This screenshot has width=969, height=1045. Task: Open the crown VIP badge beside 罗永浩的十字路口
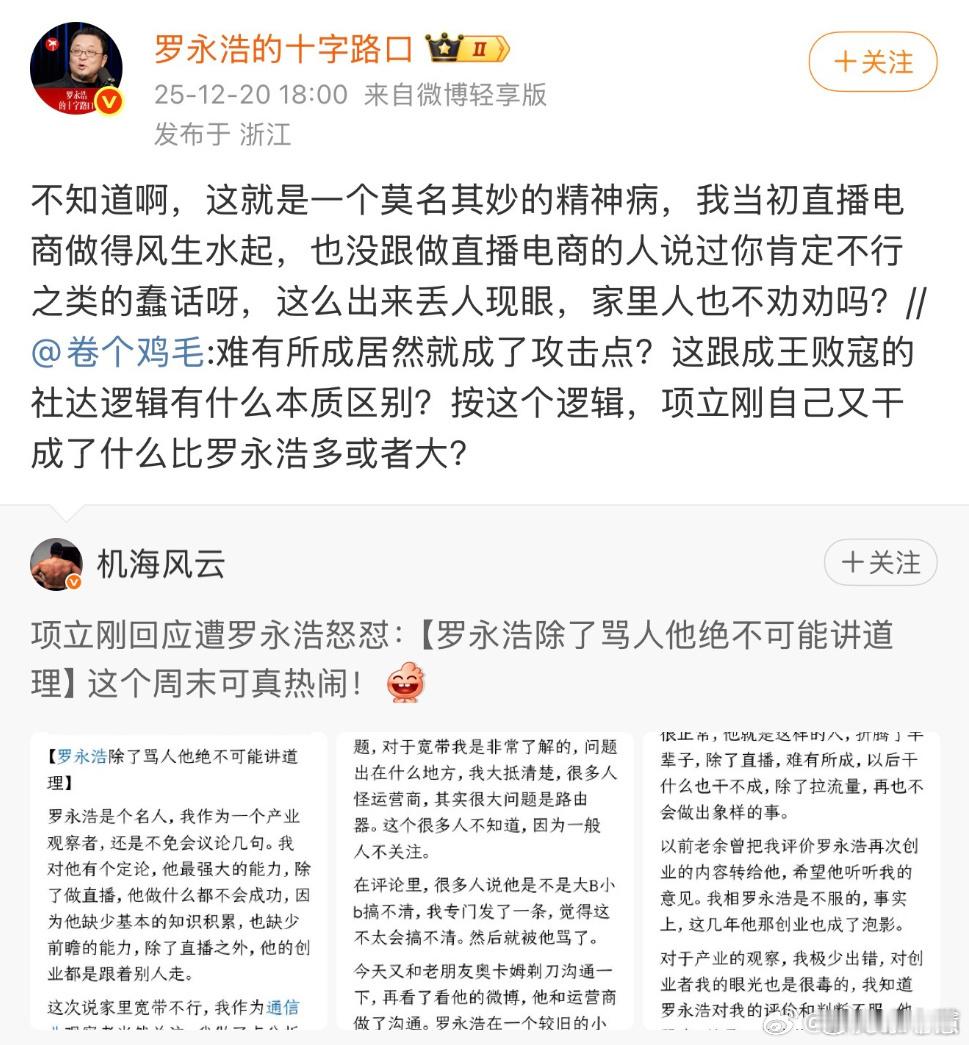[443, 46]
